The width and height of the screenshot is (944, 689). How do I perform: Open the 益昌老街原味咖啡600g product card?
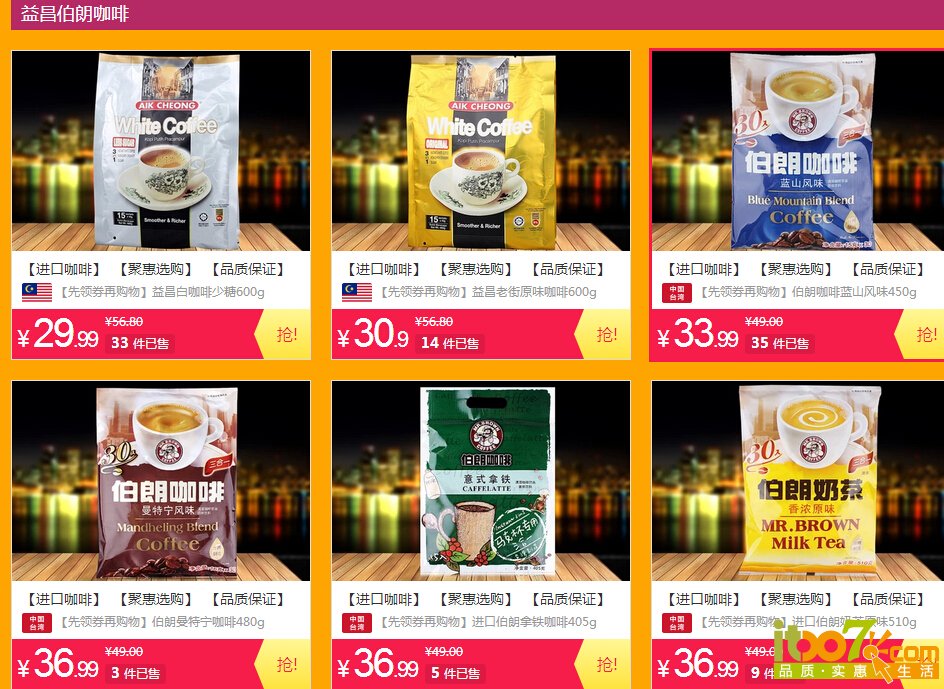[481, 151]
